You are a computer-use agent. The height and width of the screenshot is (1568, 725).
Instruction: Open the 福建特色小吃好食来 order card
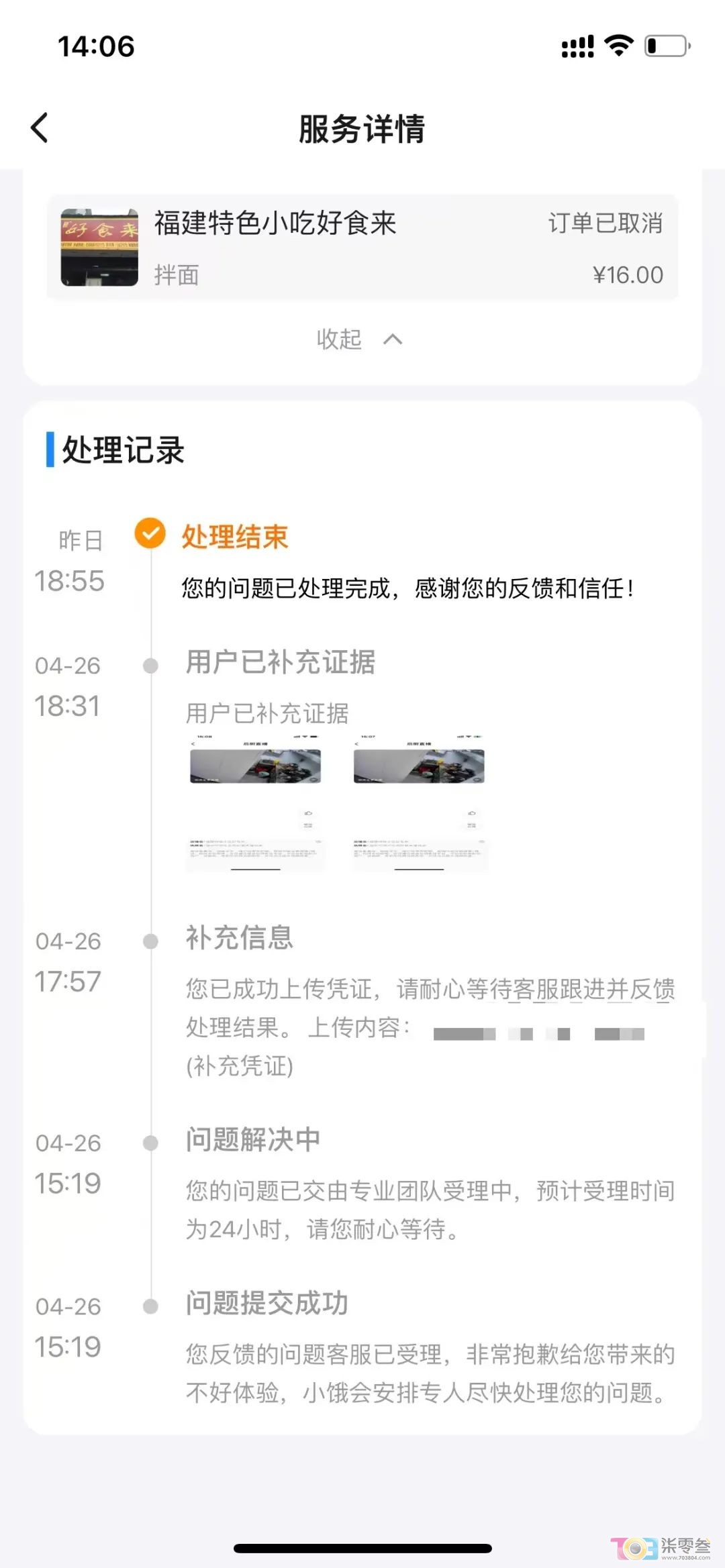tap(362, 248)
